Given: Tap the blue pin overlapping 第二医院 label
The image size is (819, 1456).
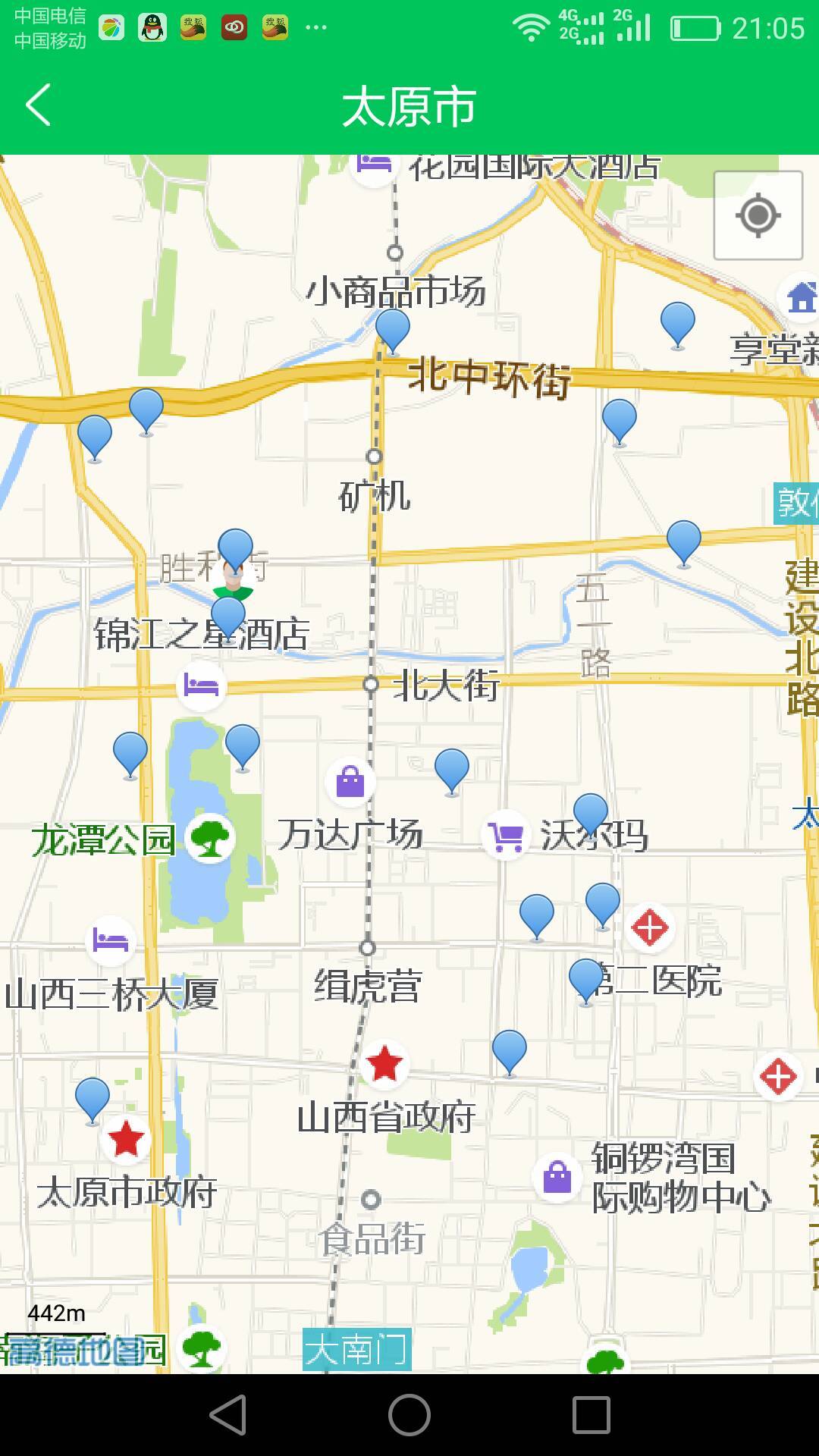Looking at the screenshot, I should click(585, 977).
